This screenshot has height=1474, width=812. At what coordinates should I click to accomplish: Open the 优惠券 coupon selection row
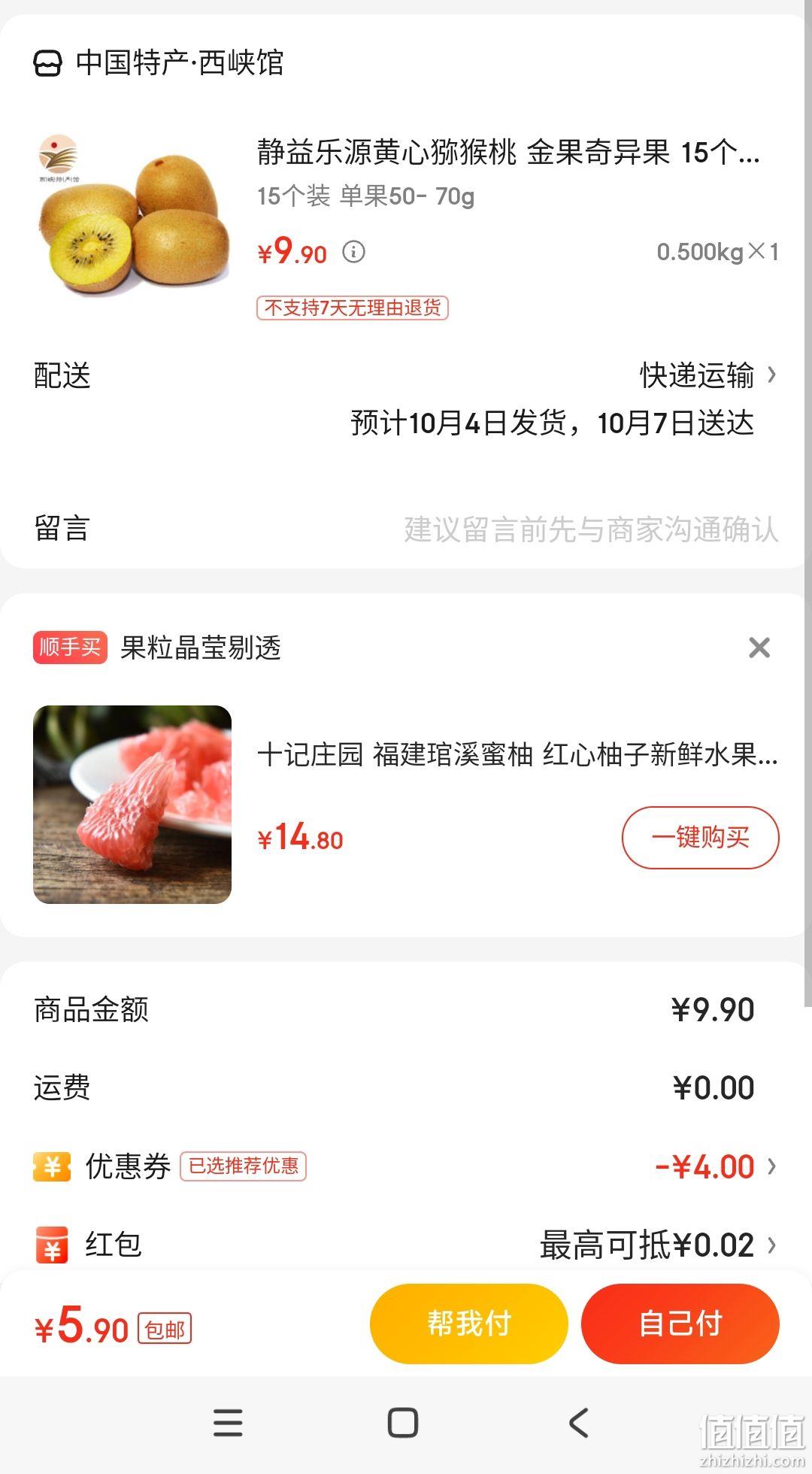tap(406, 1166)
